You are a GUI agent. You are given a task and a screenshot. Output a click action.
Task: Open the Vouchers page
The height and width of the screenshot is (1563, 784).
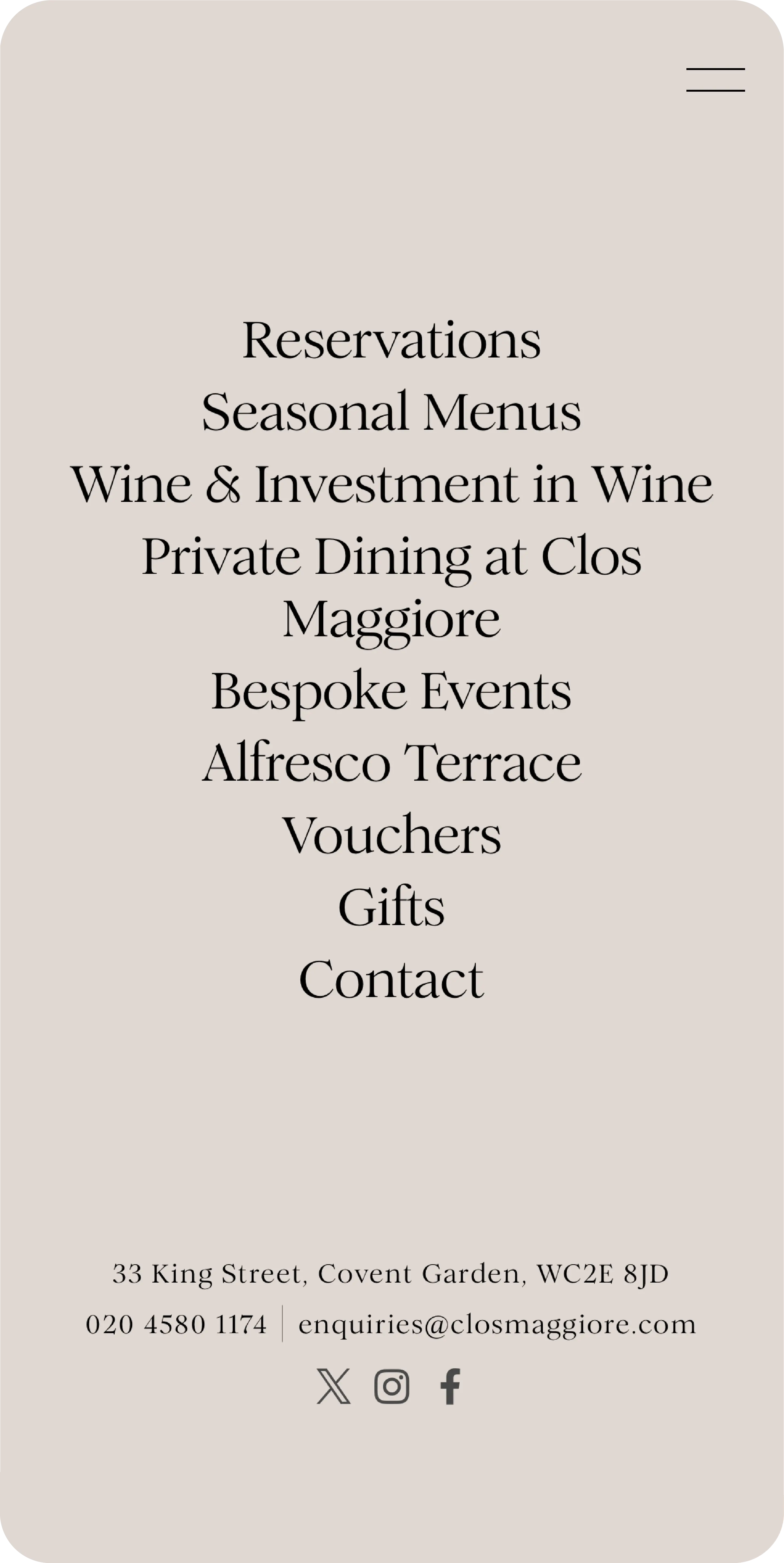[x=391, y=835]
